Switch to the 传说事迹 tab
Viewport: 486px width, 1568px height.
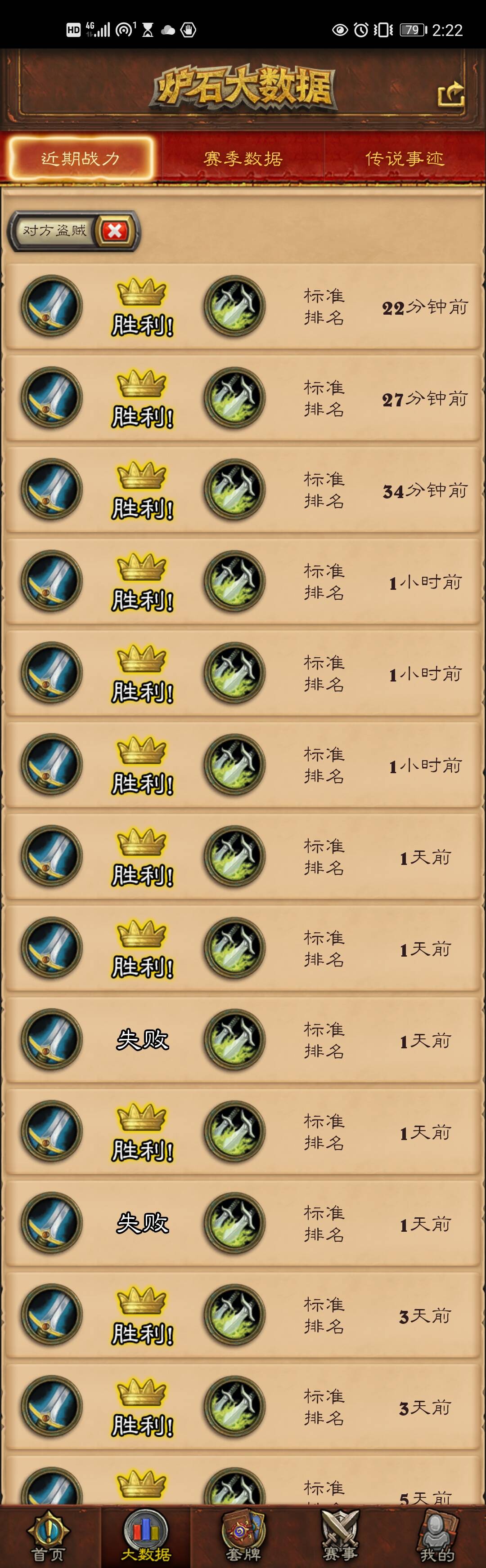click(405, 159)
